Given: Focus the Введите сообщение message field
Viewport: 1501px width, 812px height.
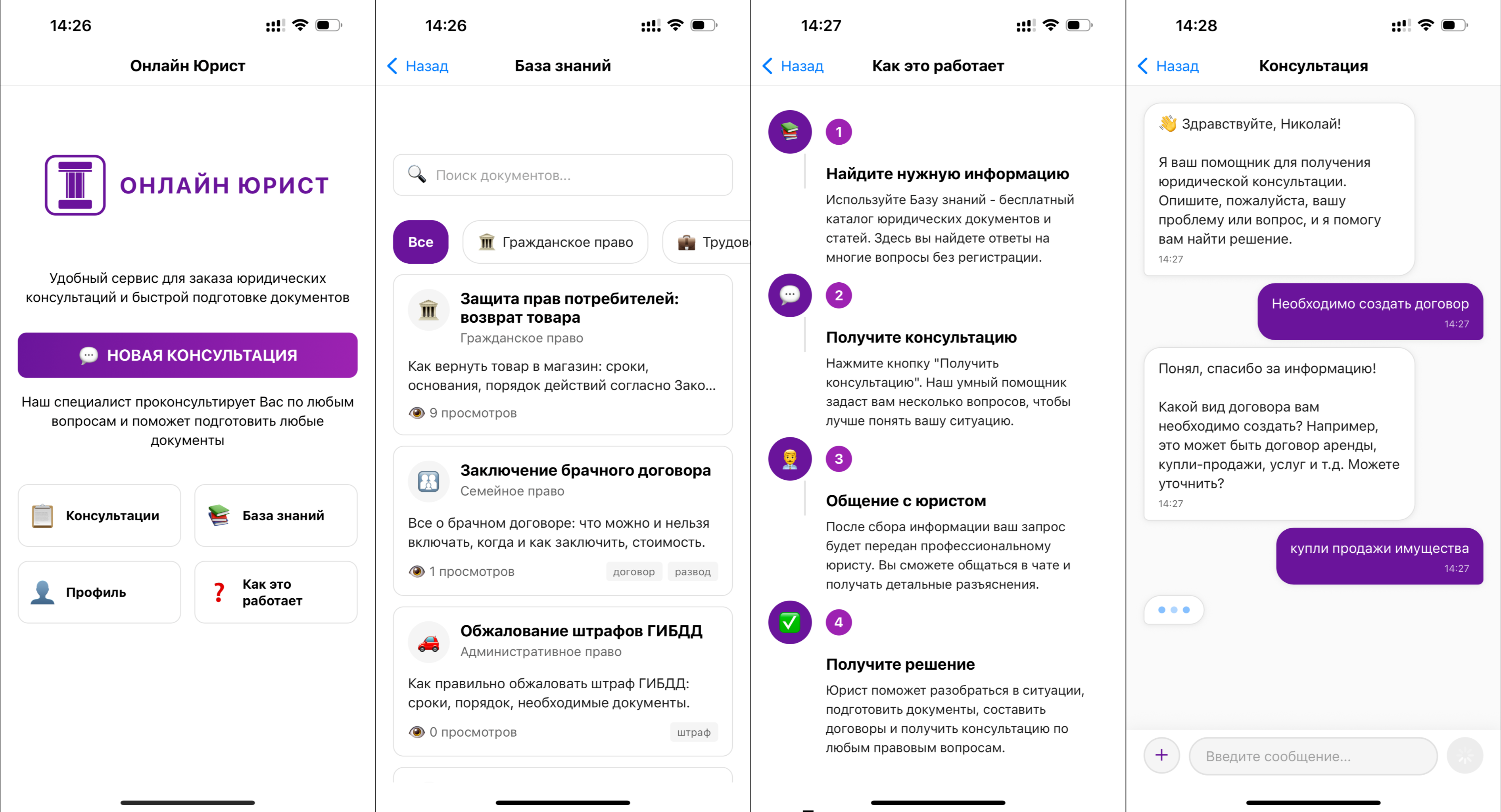Looking at the screenshot, I should pyautogui.click(x=1312, y=755).
